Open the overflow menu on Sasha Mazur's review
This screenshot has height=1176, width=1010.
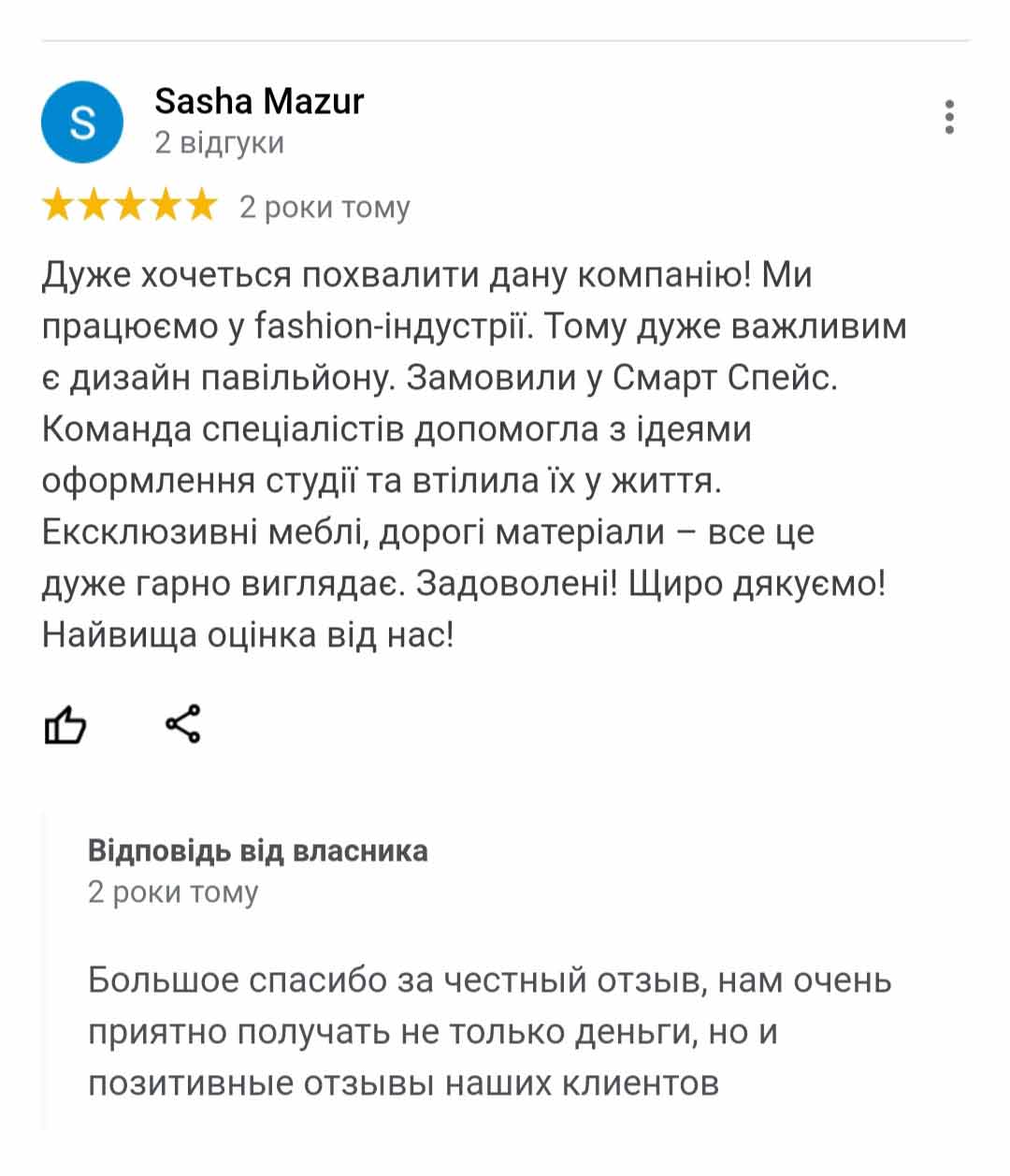click(x=949, y=118)
